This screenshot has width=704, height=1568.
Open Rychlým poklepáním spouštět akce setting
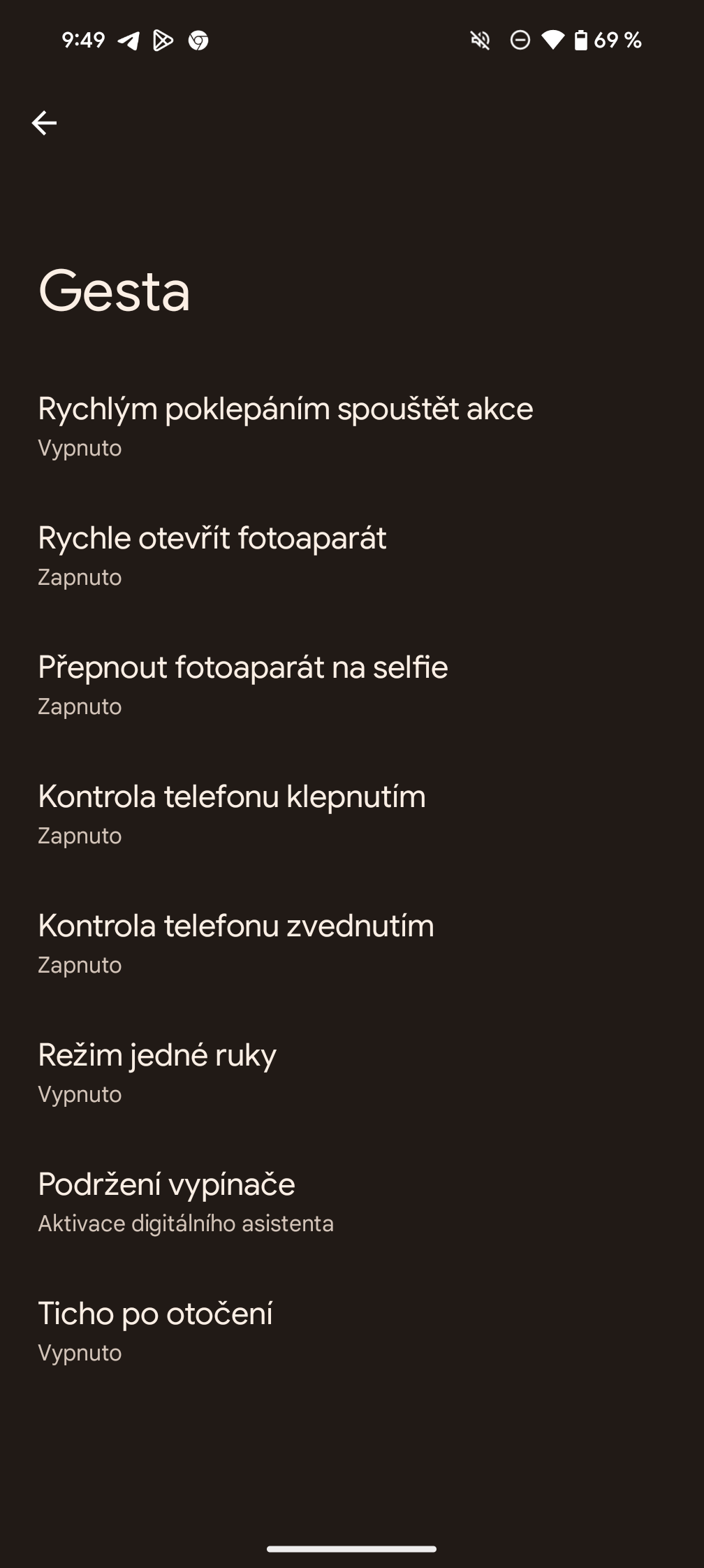[285, 426]
